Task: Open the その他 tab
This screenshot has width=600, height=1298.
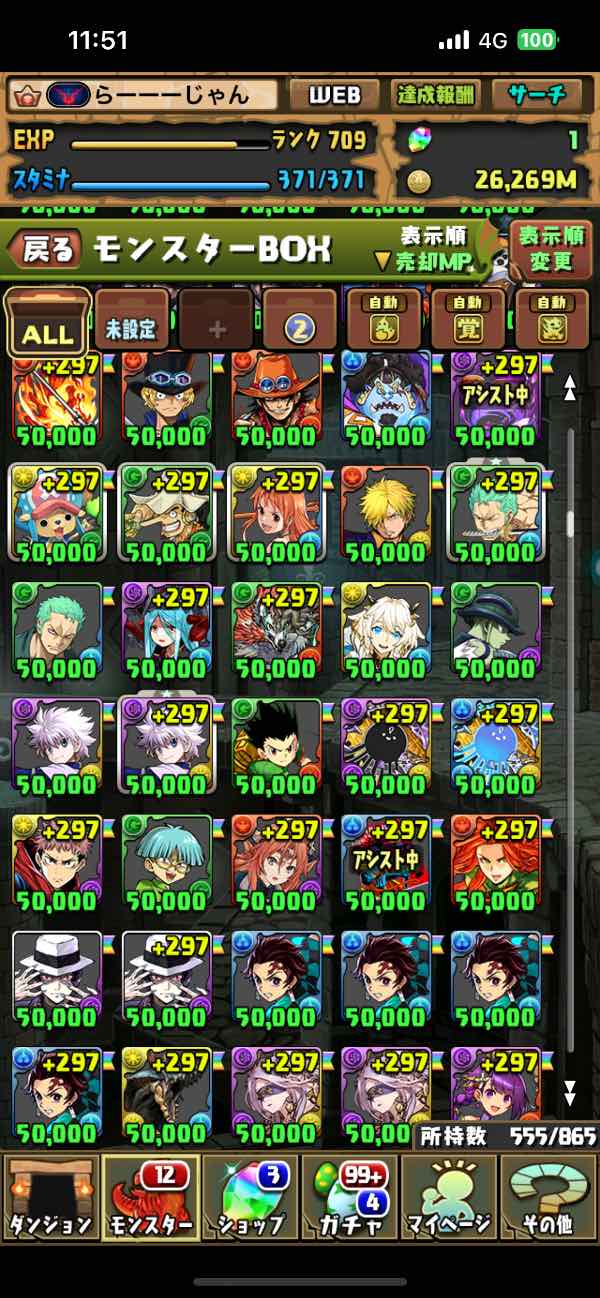Action: click(548, 1196)
